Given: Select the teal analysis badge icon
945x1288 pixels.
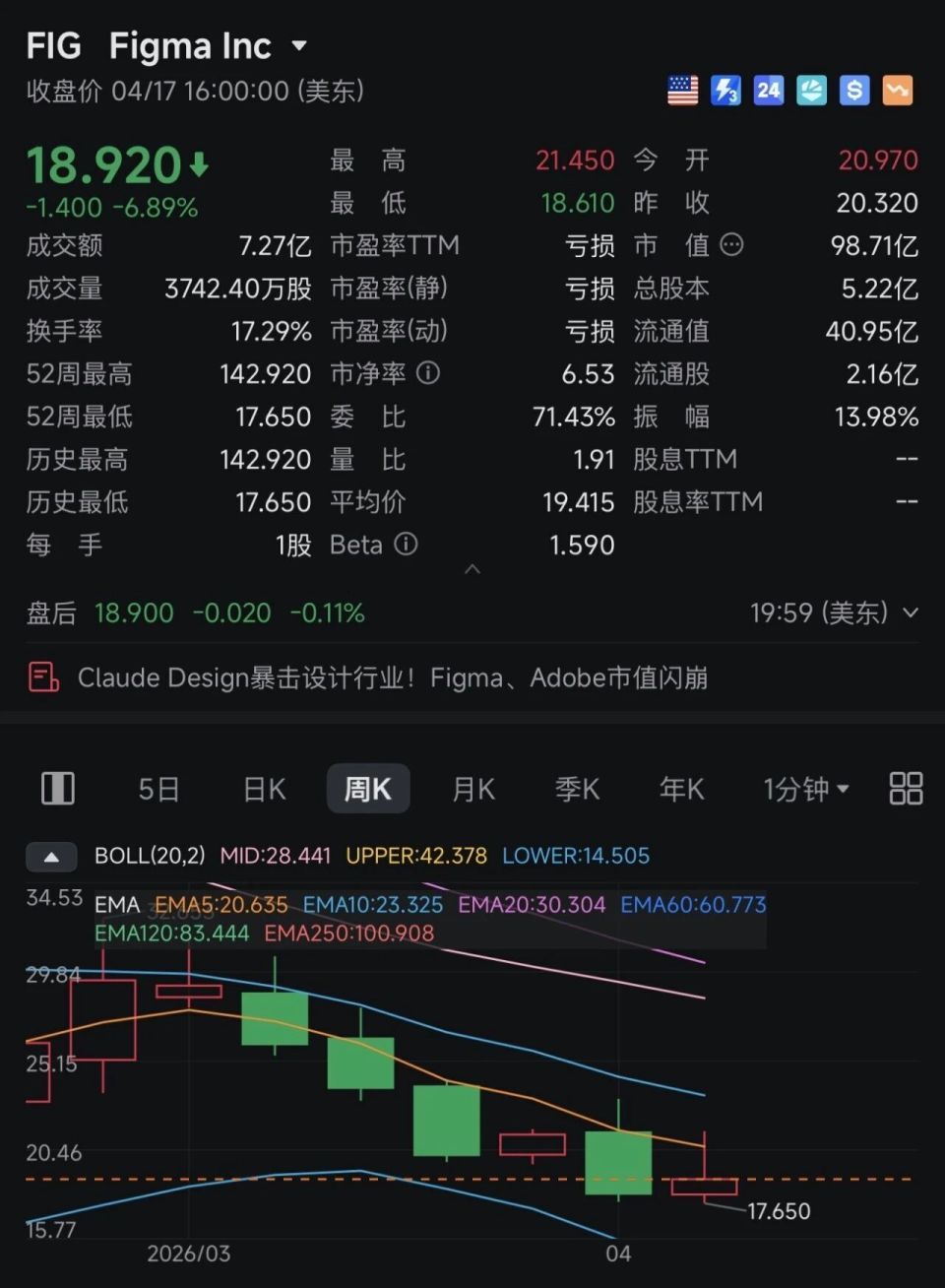Looking at the screenshot, I should point(811,90).
